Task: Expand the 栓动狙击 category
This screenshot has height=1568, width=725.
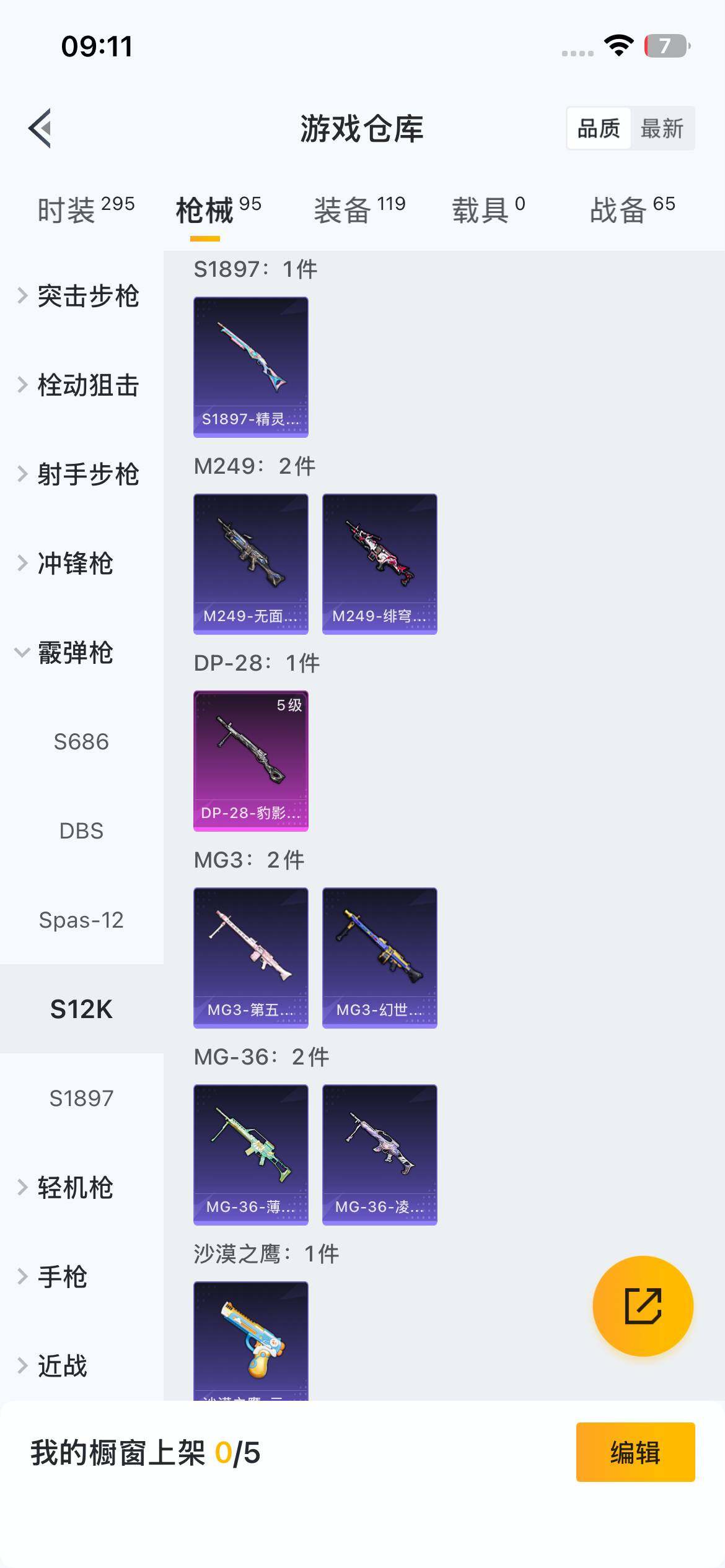Action: pos(81,385)
